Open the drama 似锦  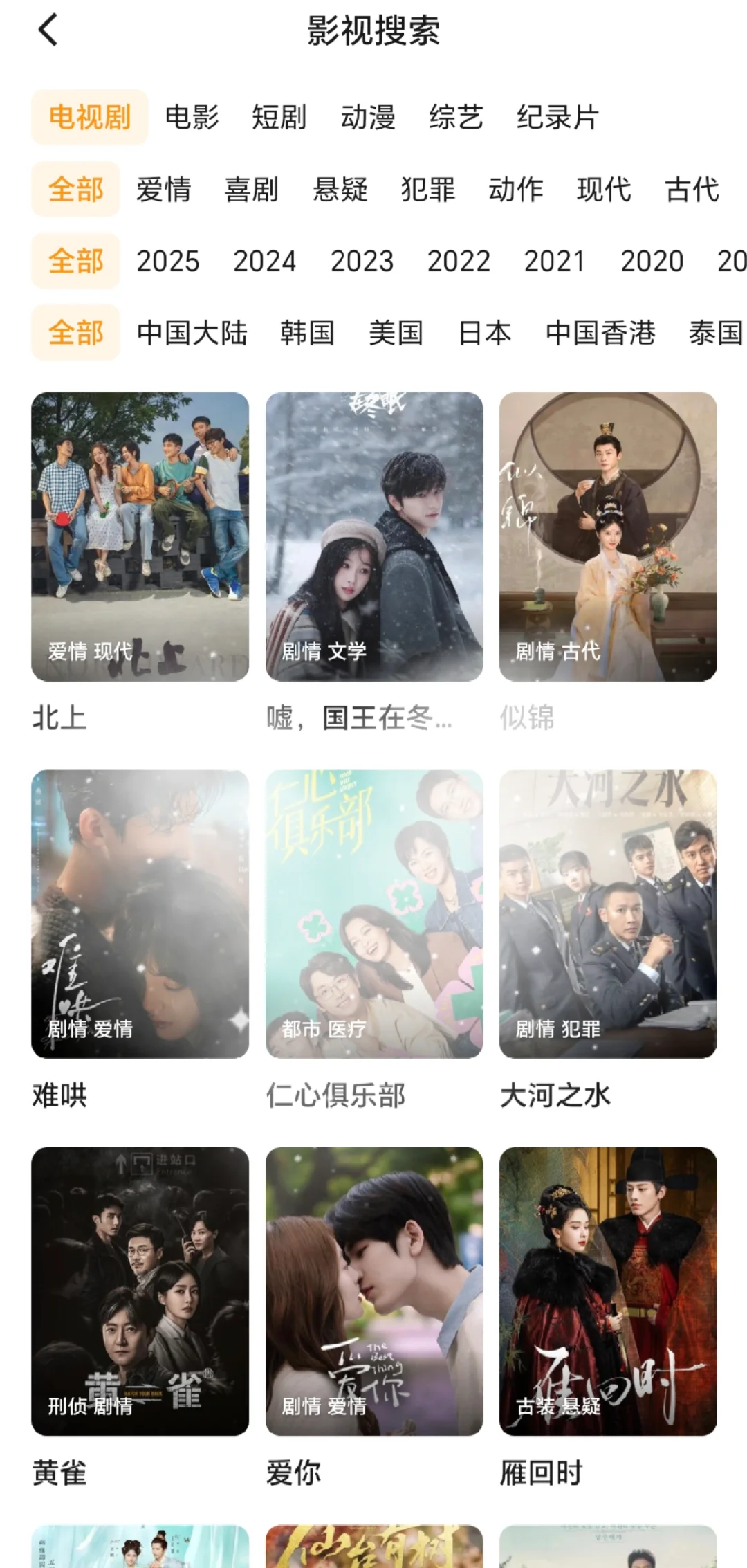608,537
